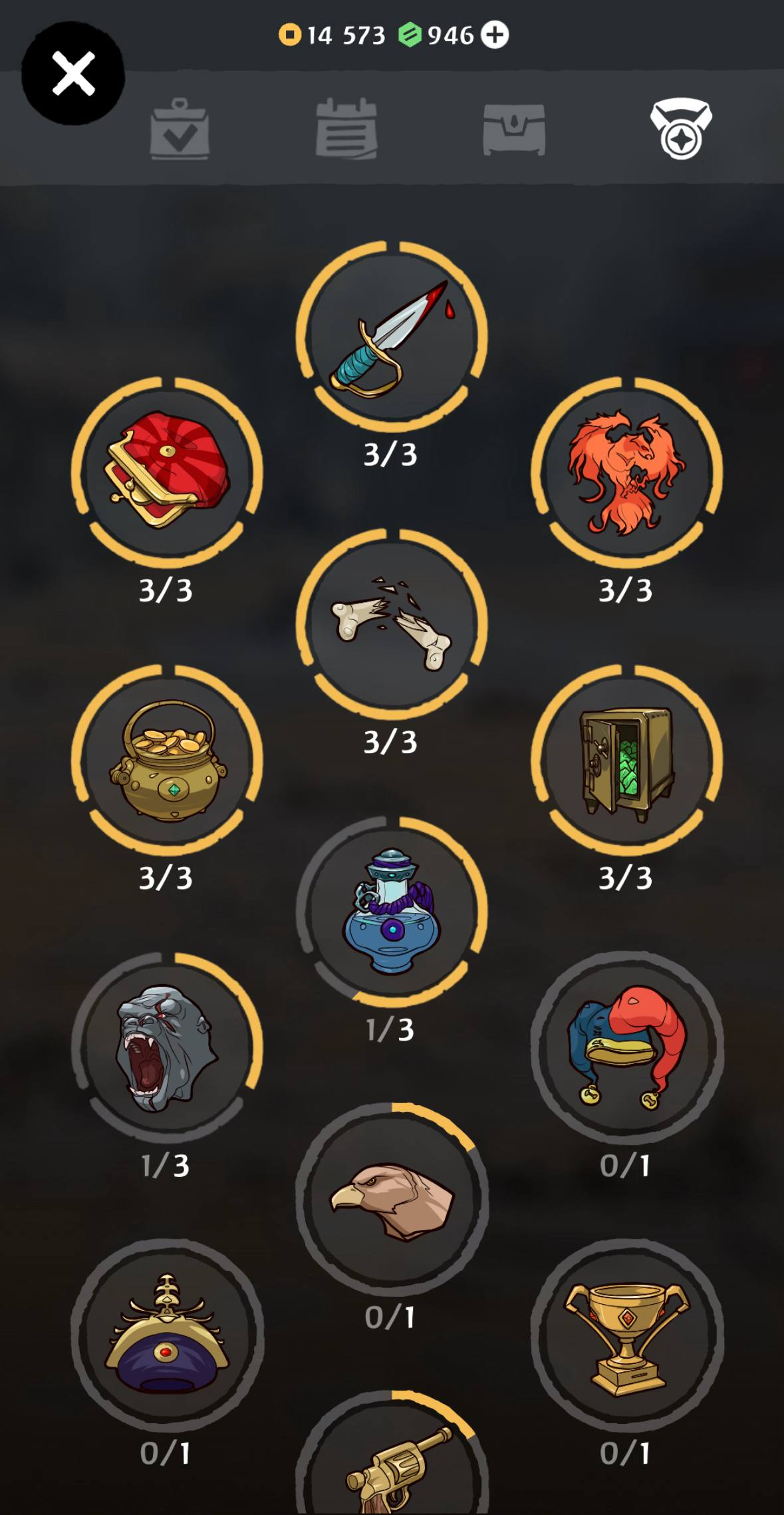
Task: Open the phoenix achievement
Action: tap(626, 473)
